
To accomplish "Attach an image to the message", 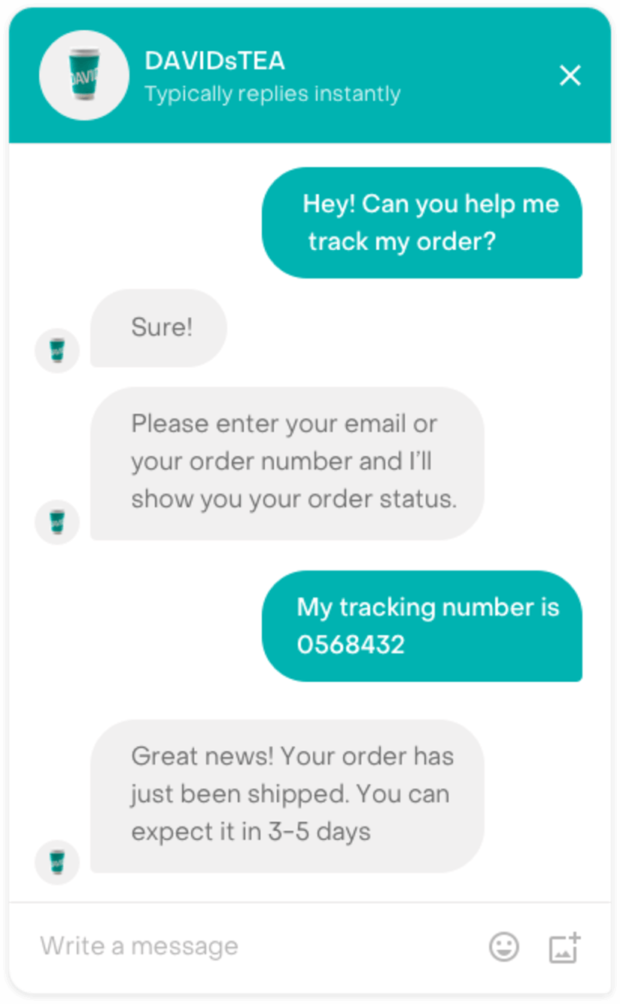I will 564,947.
